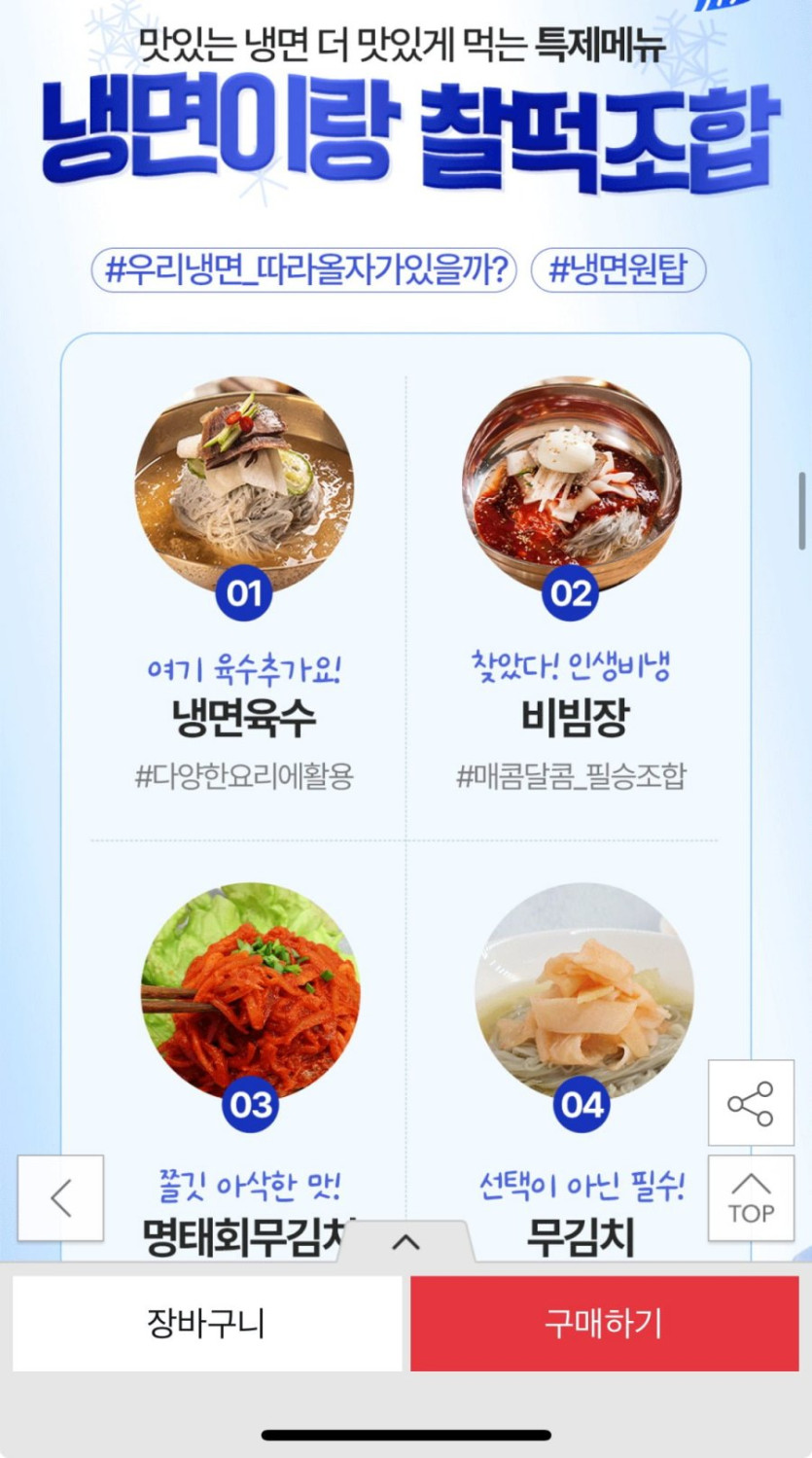
Task: Tap the red 구매하기 buy button
Action: [604, 1323]
